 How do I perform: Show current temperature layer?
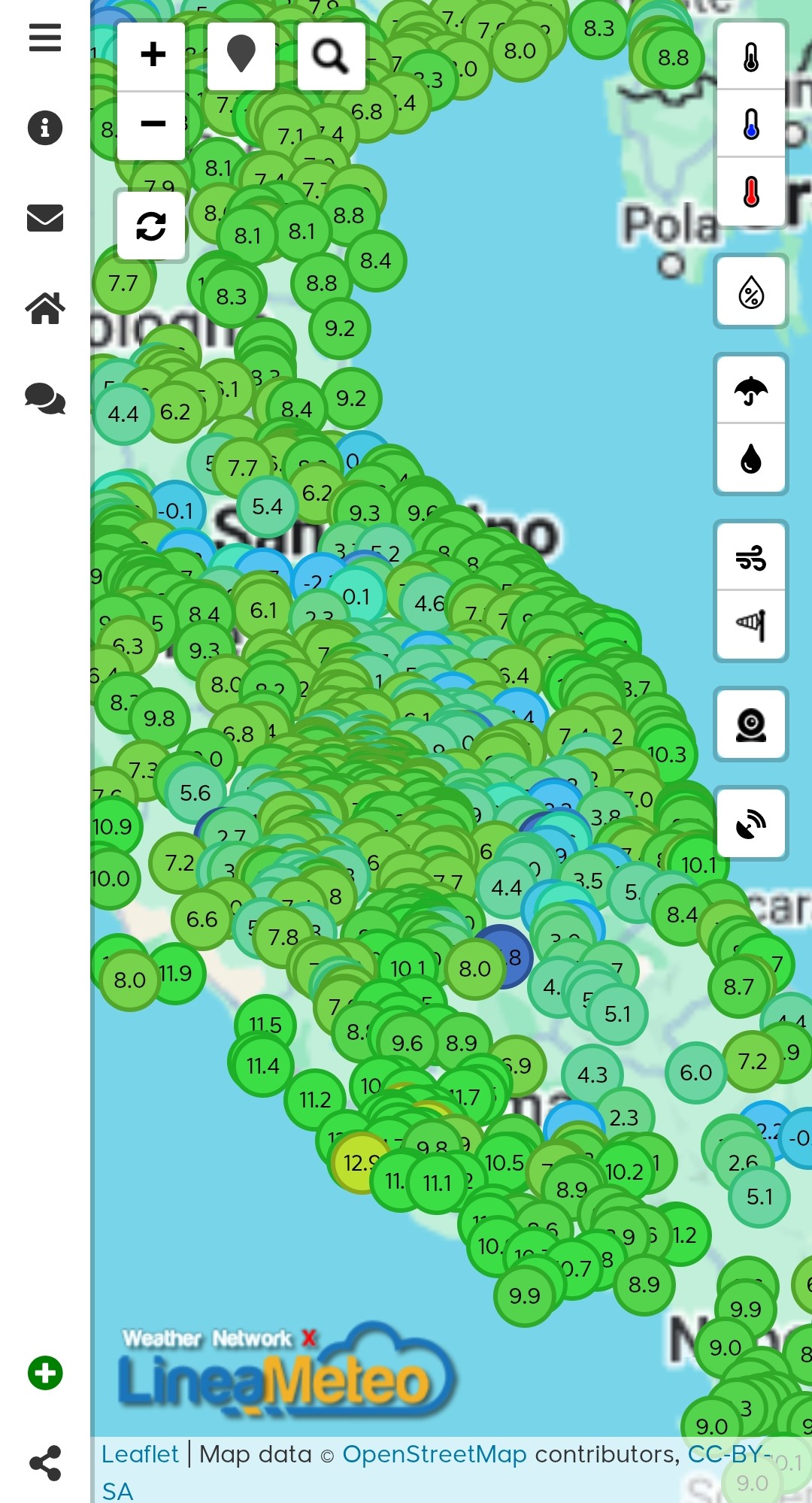tap(751, 57)
